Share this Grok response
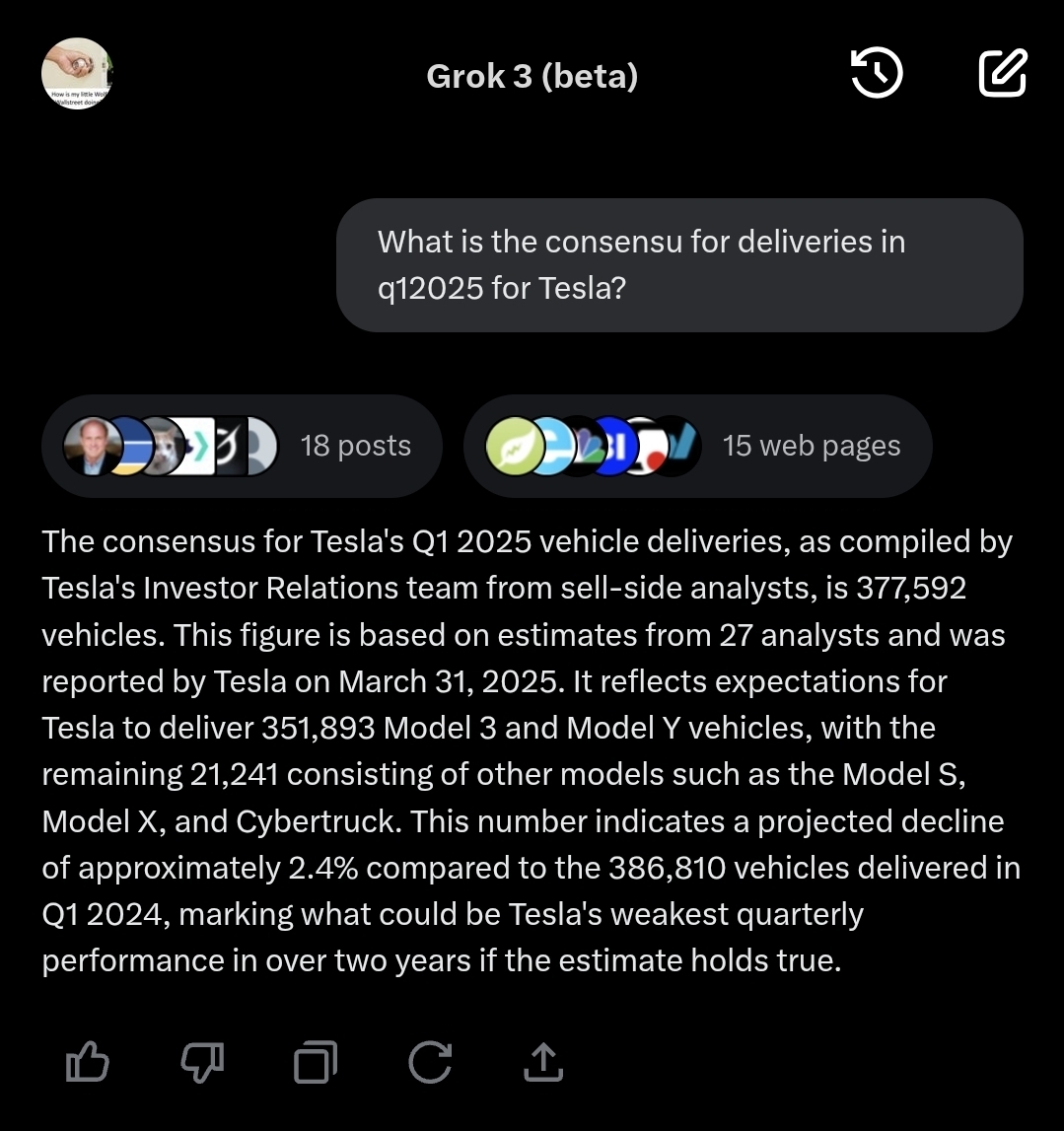 point(540,1062)
